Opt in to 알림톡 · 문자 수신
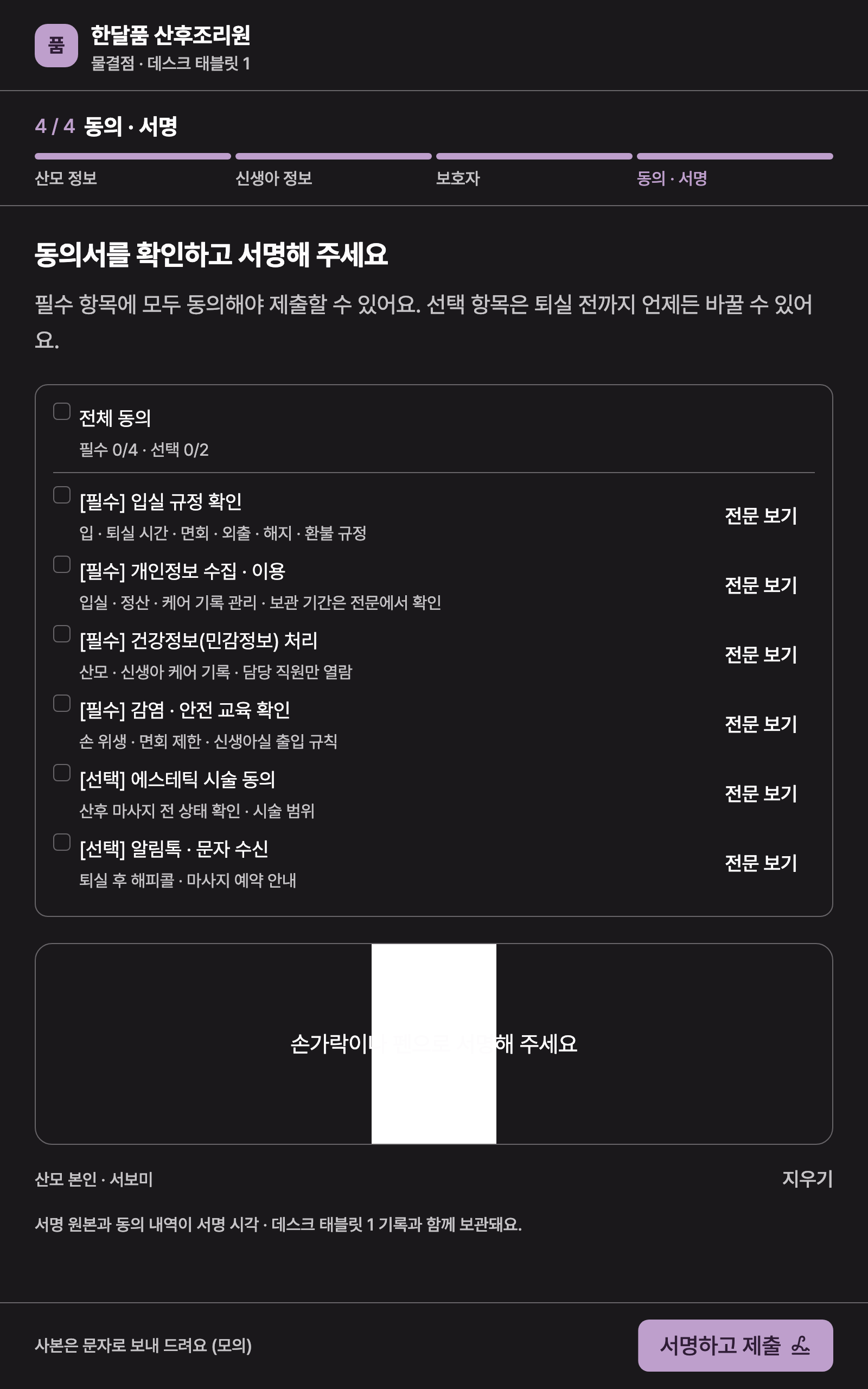Viewport: 868px width, 1389px height. [x=61, y=842]
